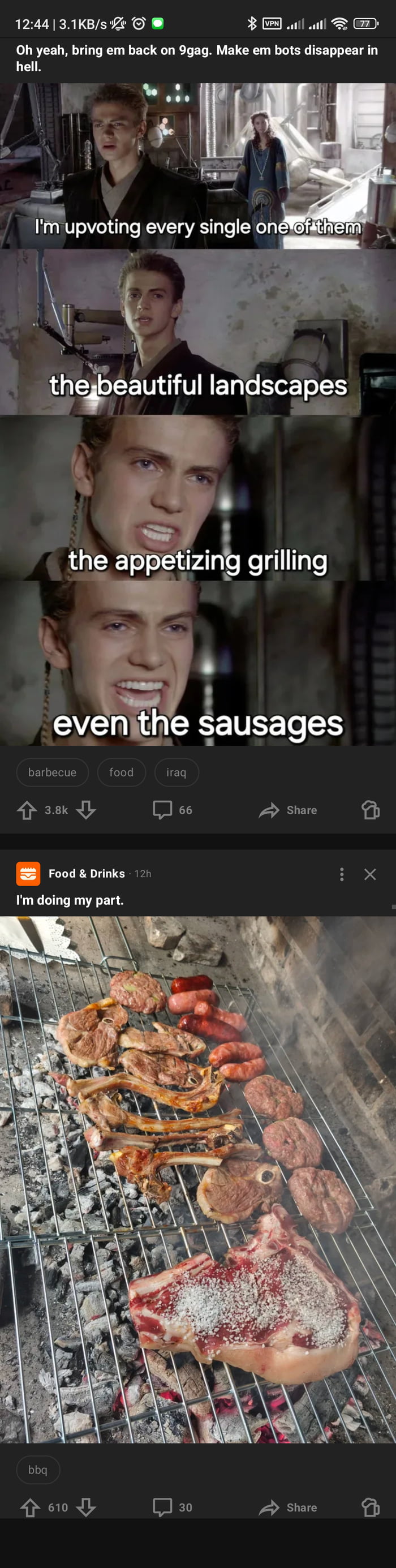The image size is (396, 1568).
Task: Open the food tag
Action: pos(121,772)
